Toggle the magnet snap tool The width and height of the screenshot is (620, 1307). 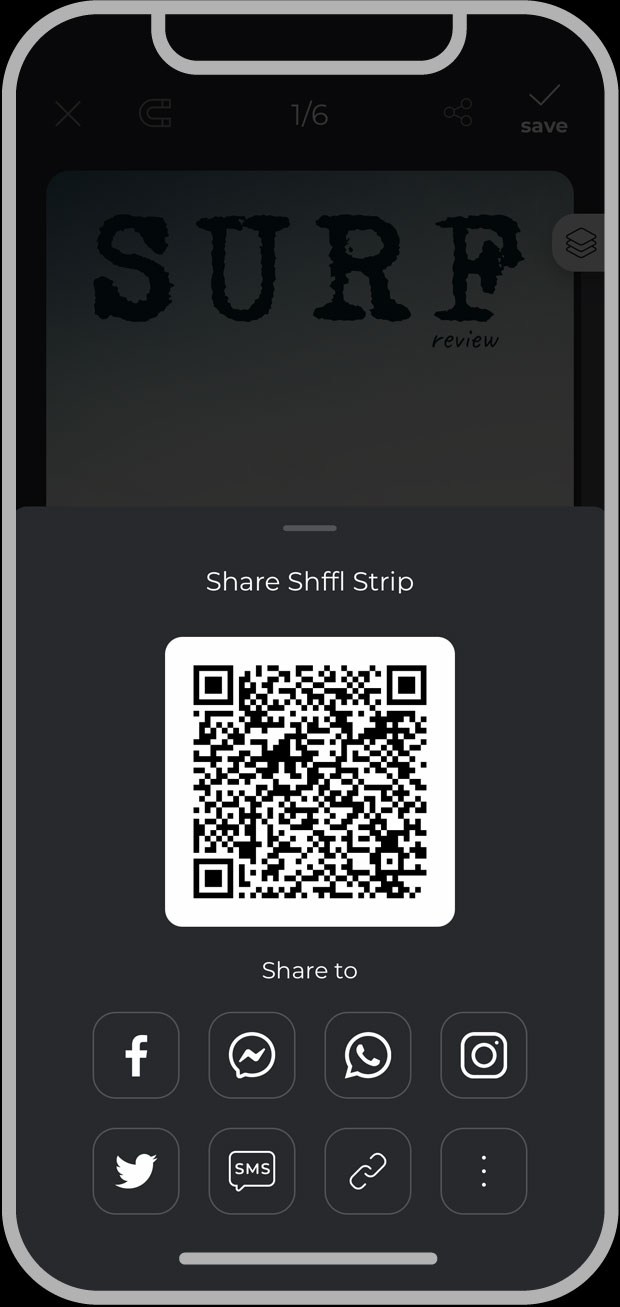154,114
